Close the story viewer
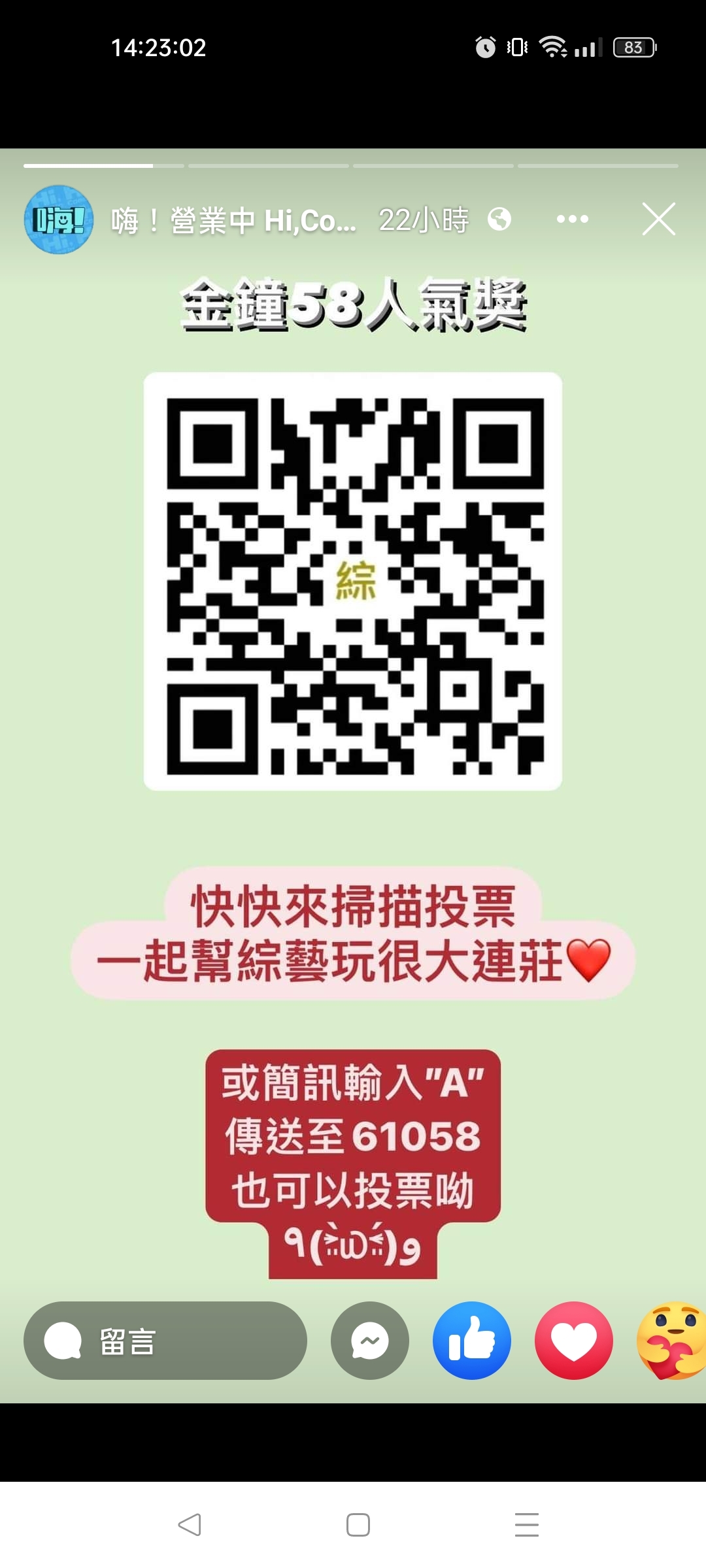This screenshot has height=1568, width=706. (x=658, y=219)
